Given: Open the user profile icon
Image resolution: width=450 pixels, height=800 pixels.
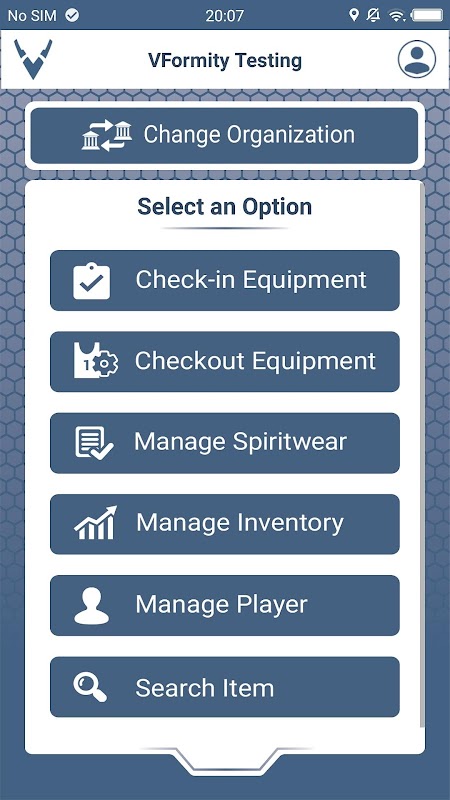Looking at the screenshot, I should (x=417, y=59).
